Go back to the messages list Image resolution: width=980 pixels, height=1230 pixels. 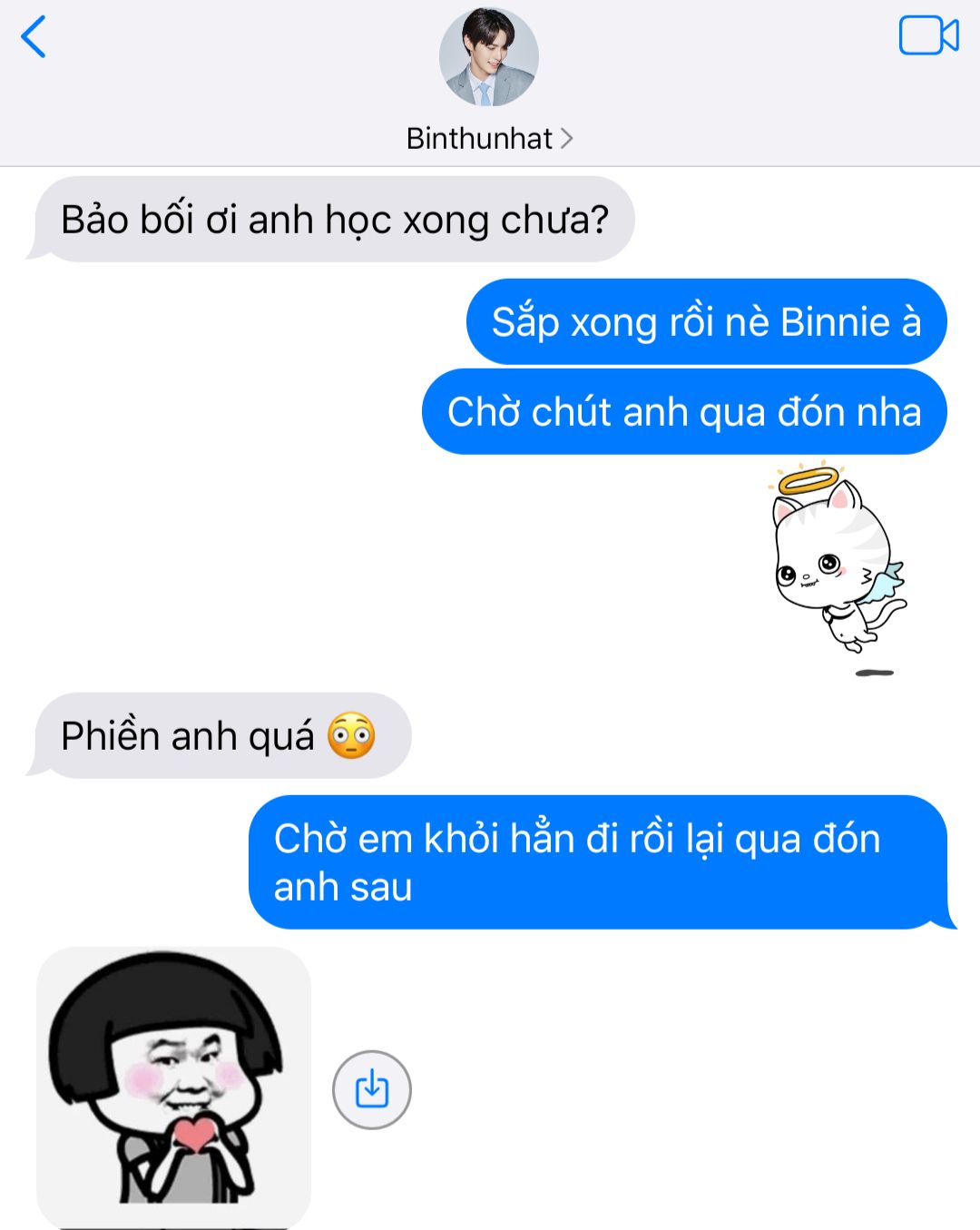(x=34, y=38)
